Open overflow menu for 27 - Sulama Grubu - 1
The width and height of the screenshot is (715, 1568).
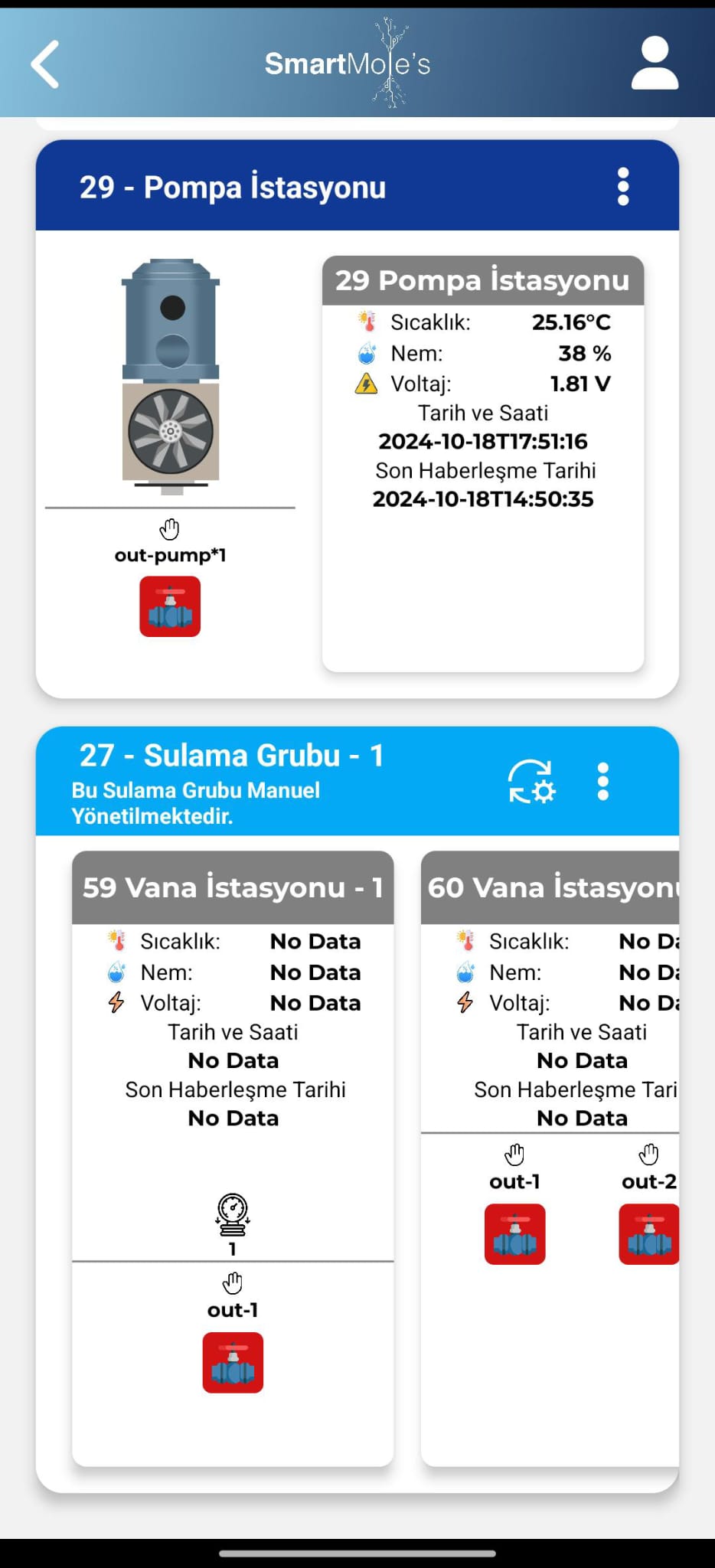click(603, 782)
